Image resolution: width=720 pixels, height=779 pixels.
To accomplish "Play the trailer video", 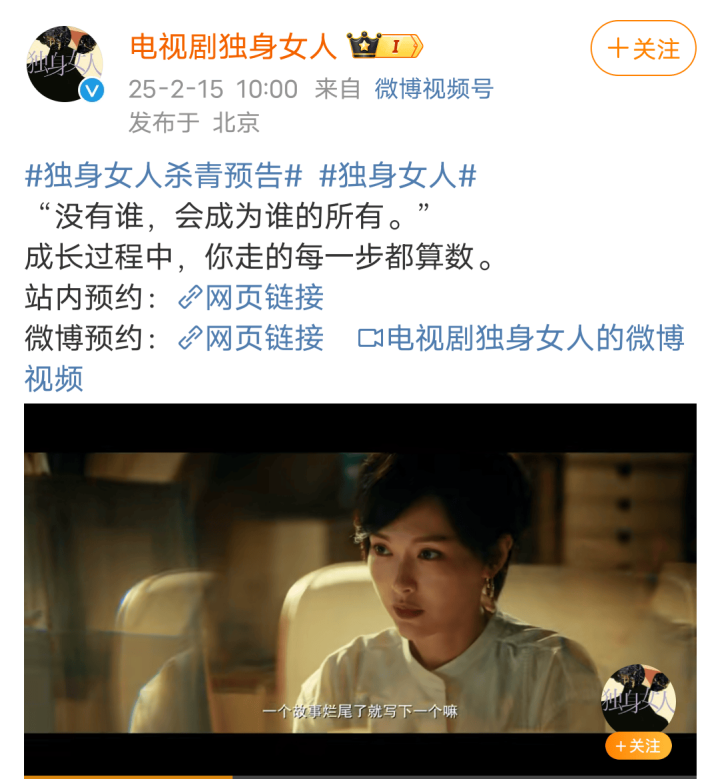I will pyautogui.click(x=360, y=590).
